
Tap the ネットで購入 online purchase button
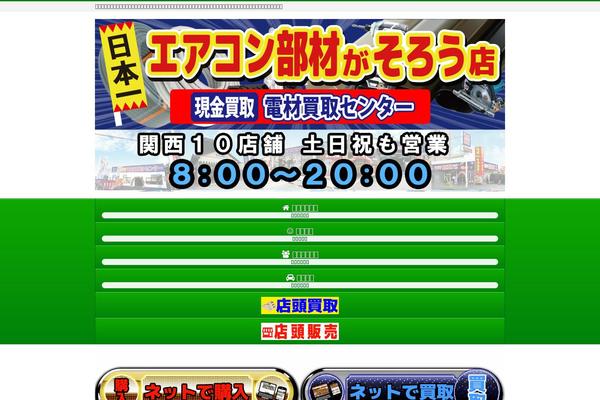tap(196, 387)
